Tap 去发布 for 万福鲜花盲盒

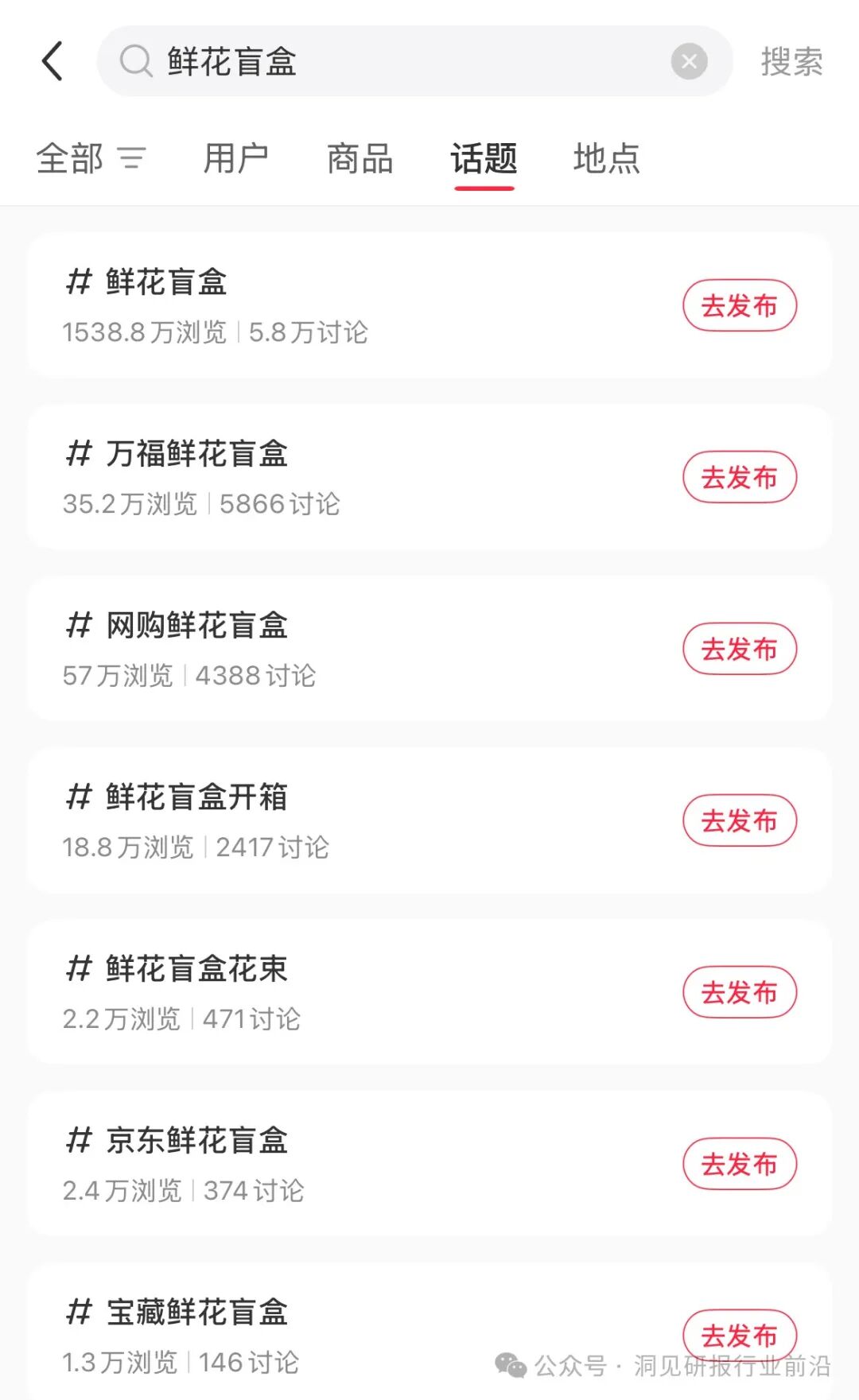pos(739,477)
